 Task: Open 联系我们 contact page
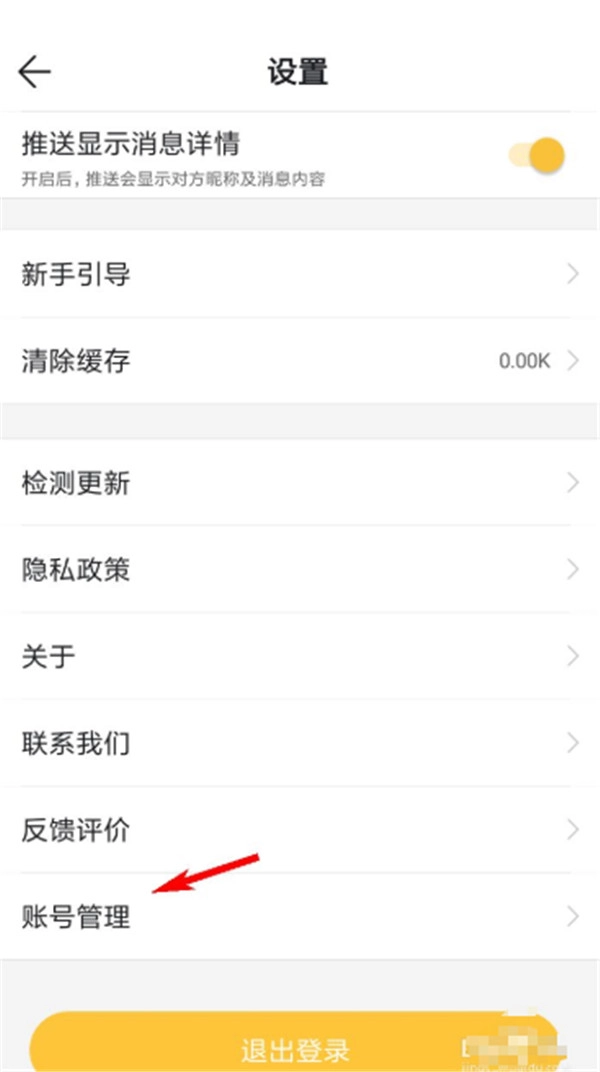300,743
